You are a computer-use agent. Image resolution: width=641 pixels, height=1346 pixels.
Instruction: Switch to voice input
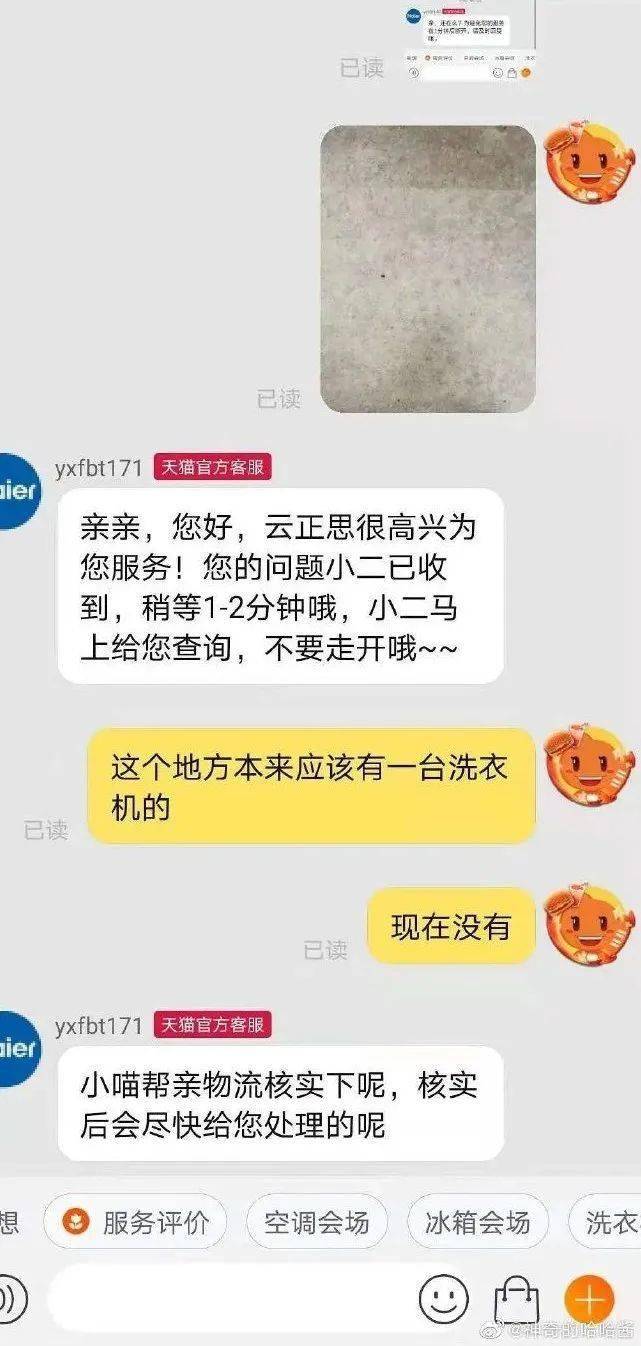tap(12, 1298)
